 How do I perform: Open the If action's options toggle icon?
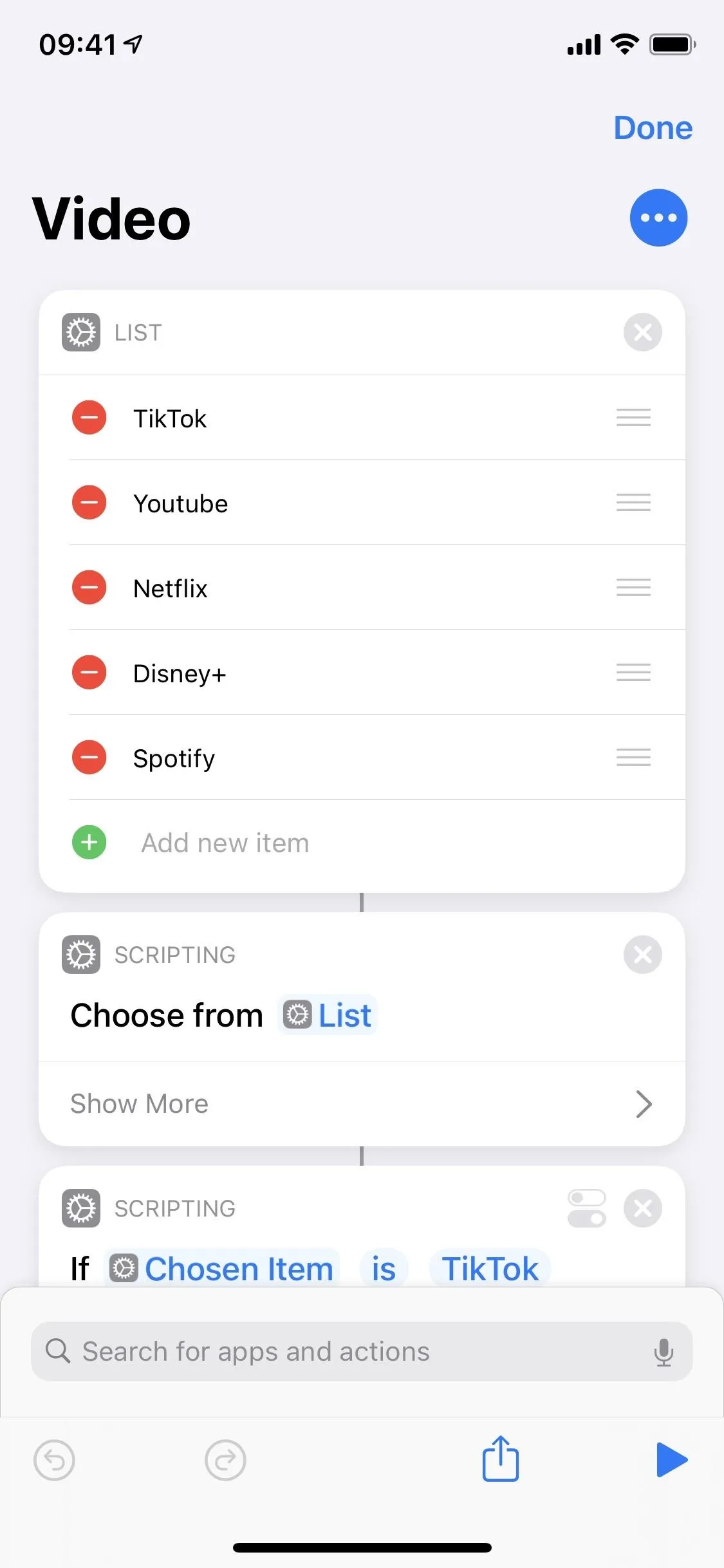click(x=586, y=1208)
